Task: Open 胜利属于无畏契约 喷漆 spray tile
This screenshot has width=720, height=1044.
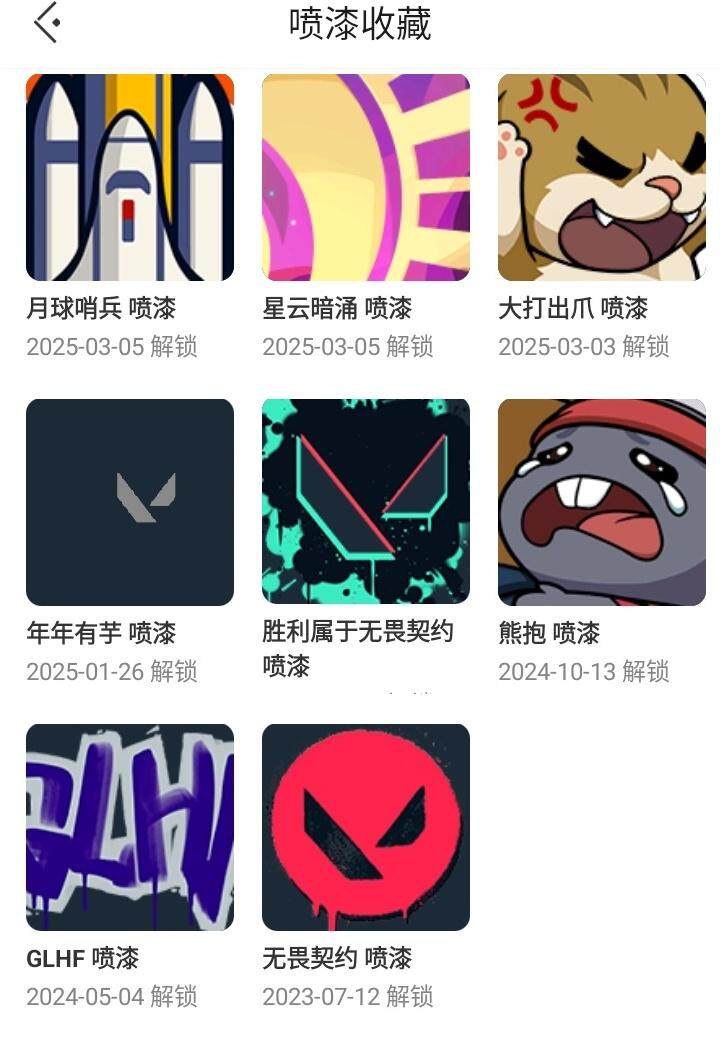Action: (x=366, y=502)
